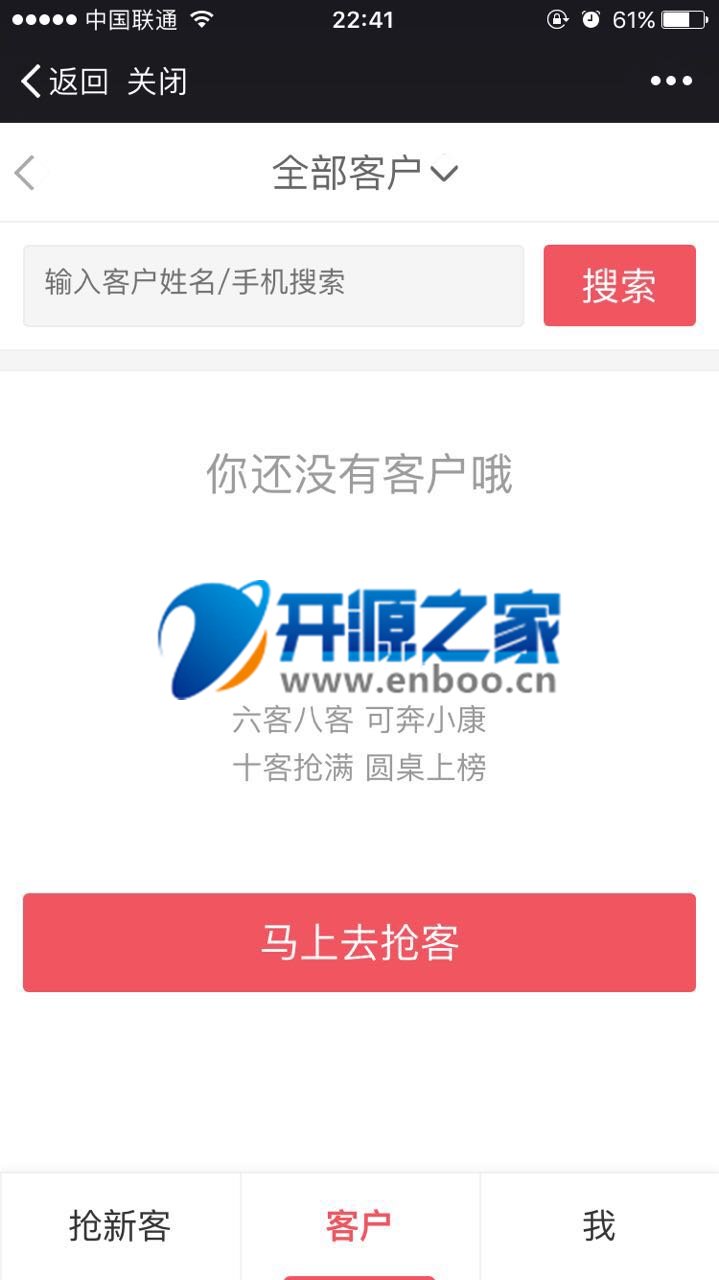Expand the 全部客户 dropdown filter

pyautogui.click(x=364, y=173)
